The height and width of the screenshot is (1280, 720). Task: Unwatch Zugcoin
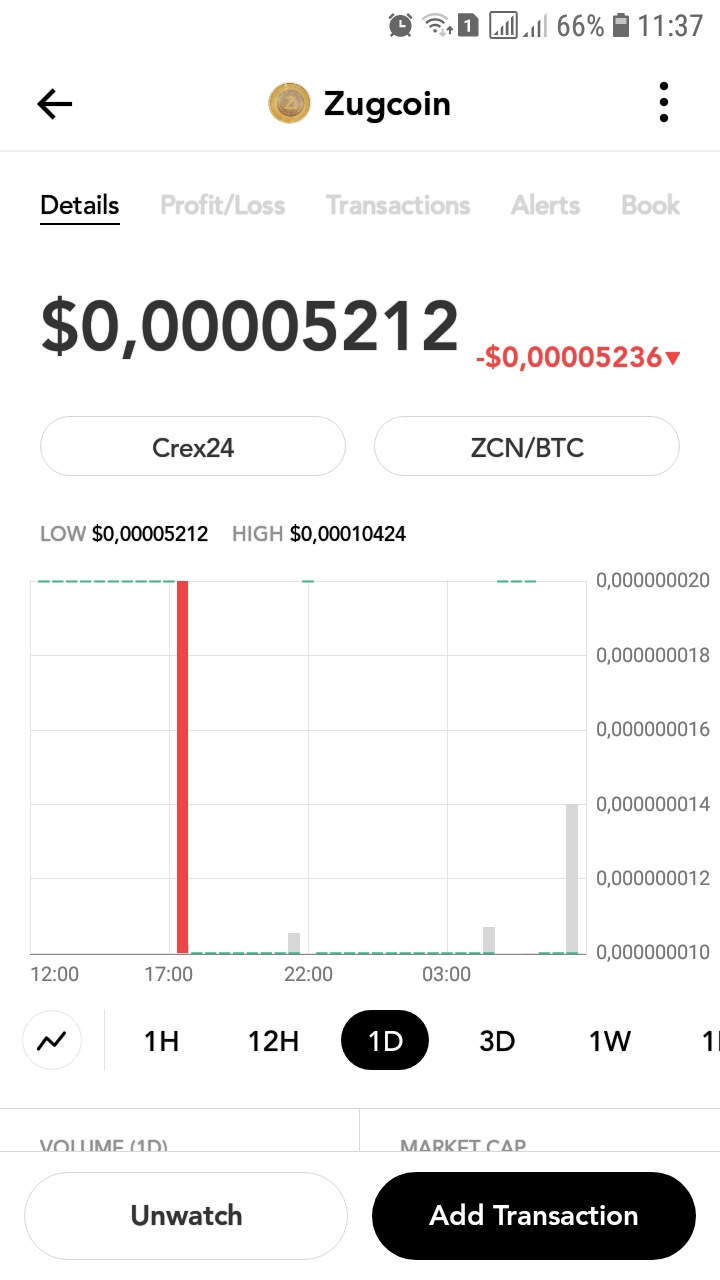click(186, 1215)
